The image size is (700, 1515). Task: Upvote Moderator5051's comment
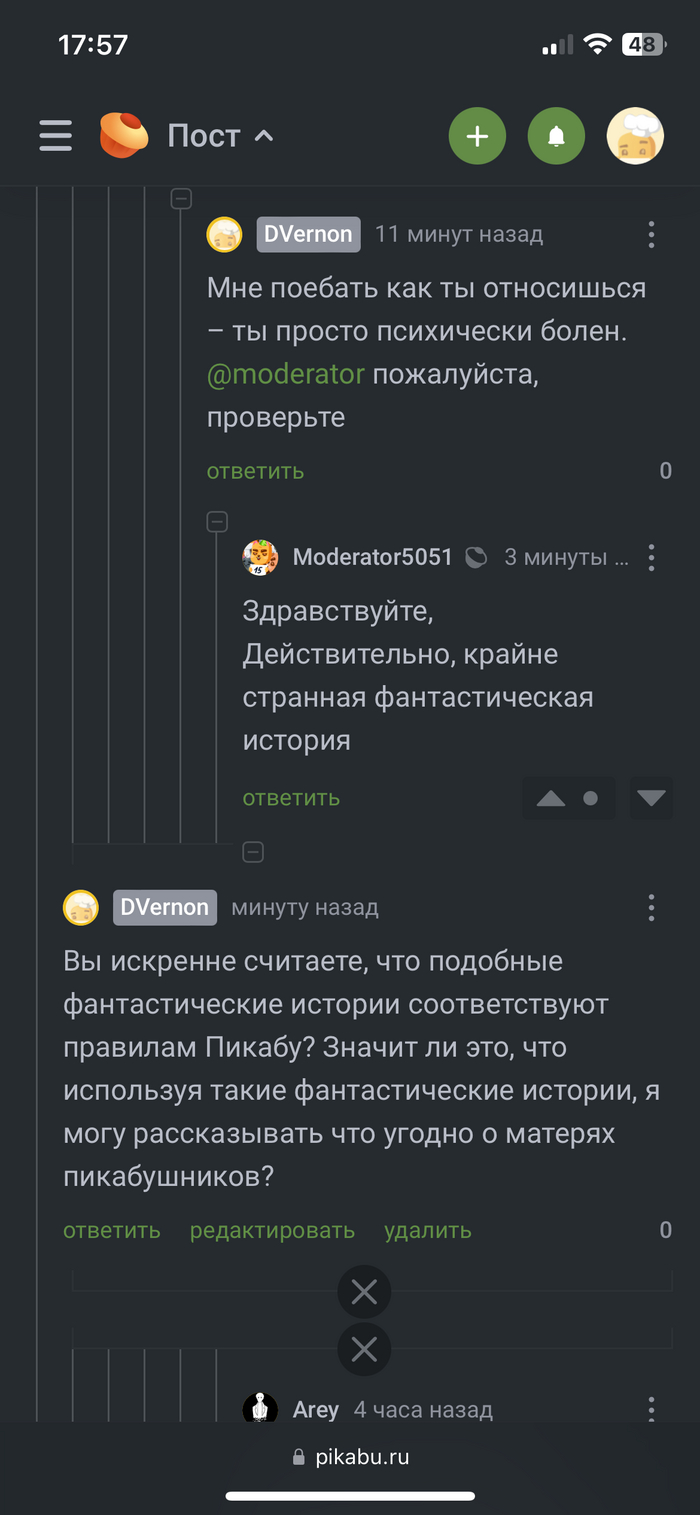click(551, 798)
